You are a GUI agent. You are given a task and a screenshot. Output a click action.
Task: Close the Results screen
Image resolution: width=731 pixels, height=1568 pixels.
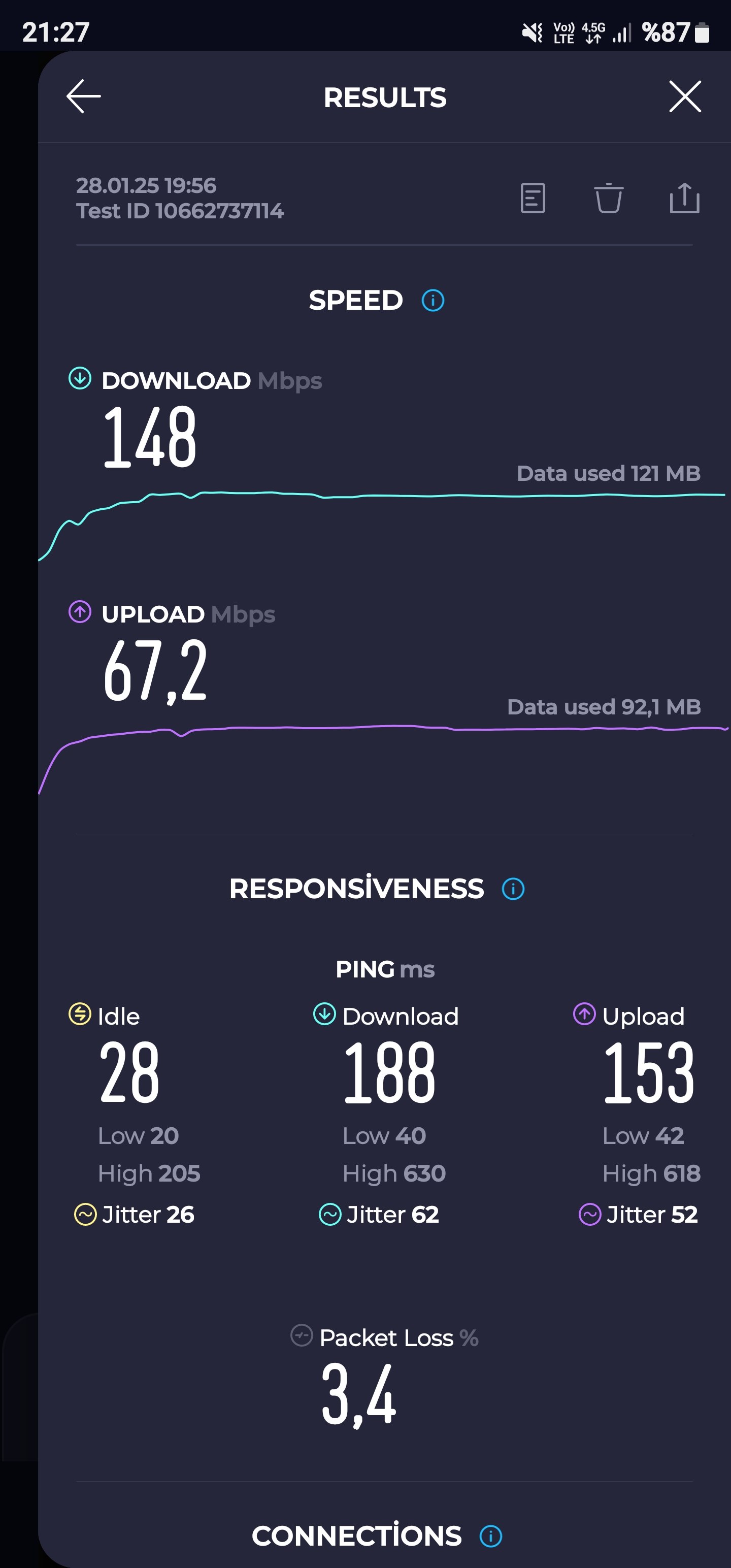(685, 96)
